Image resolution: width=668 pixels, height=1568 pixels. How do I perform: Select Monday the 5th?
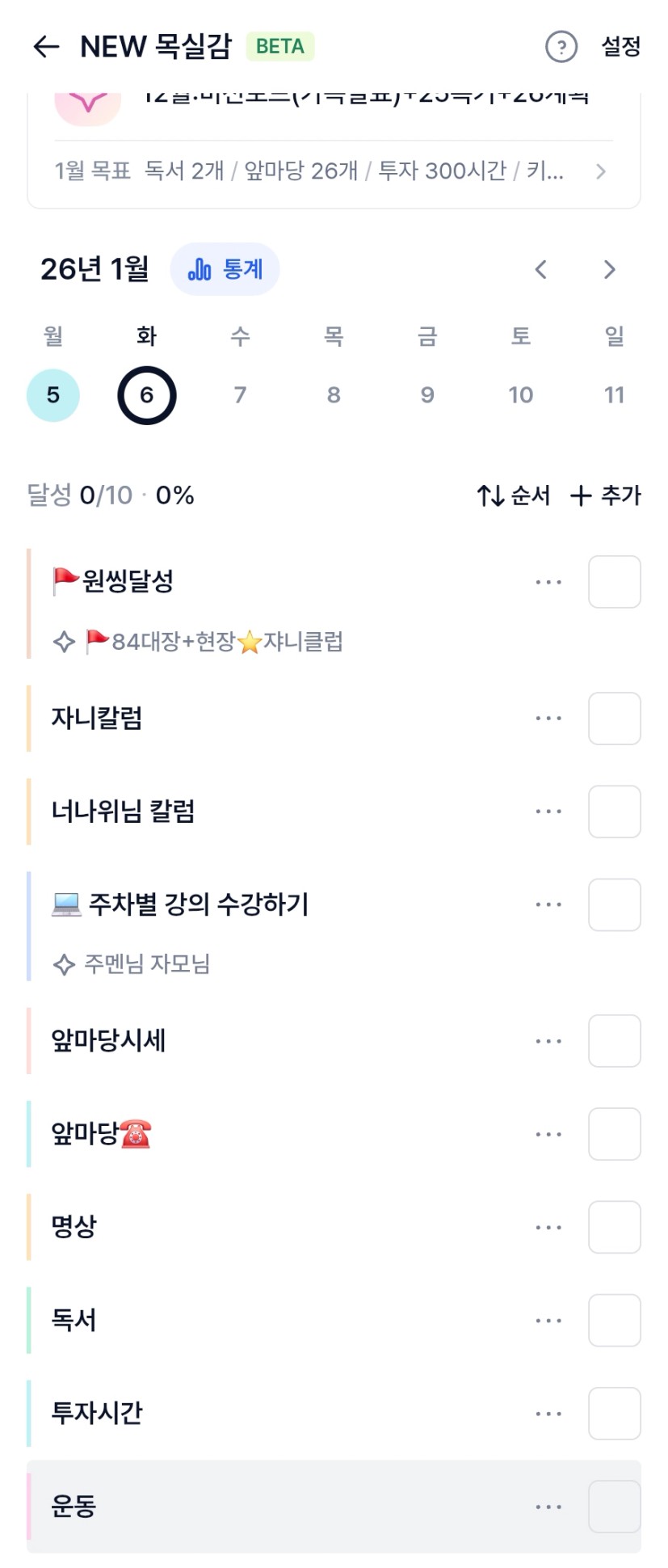(x=53, y=395)
